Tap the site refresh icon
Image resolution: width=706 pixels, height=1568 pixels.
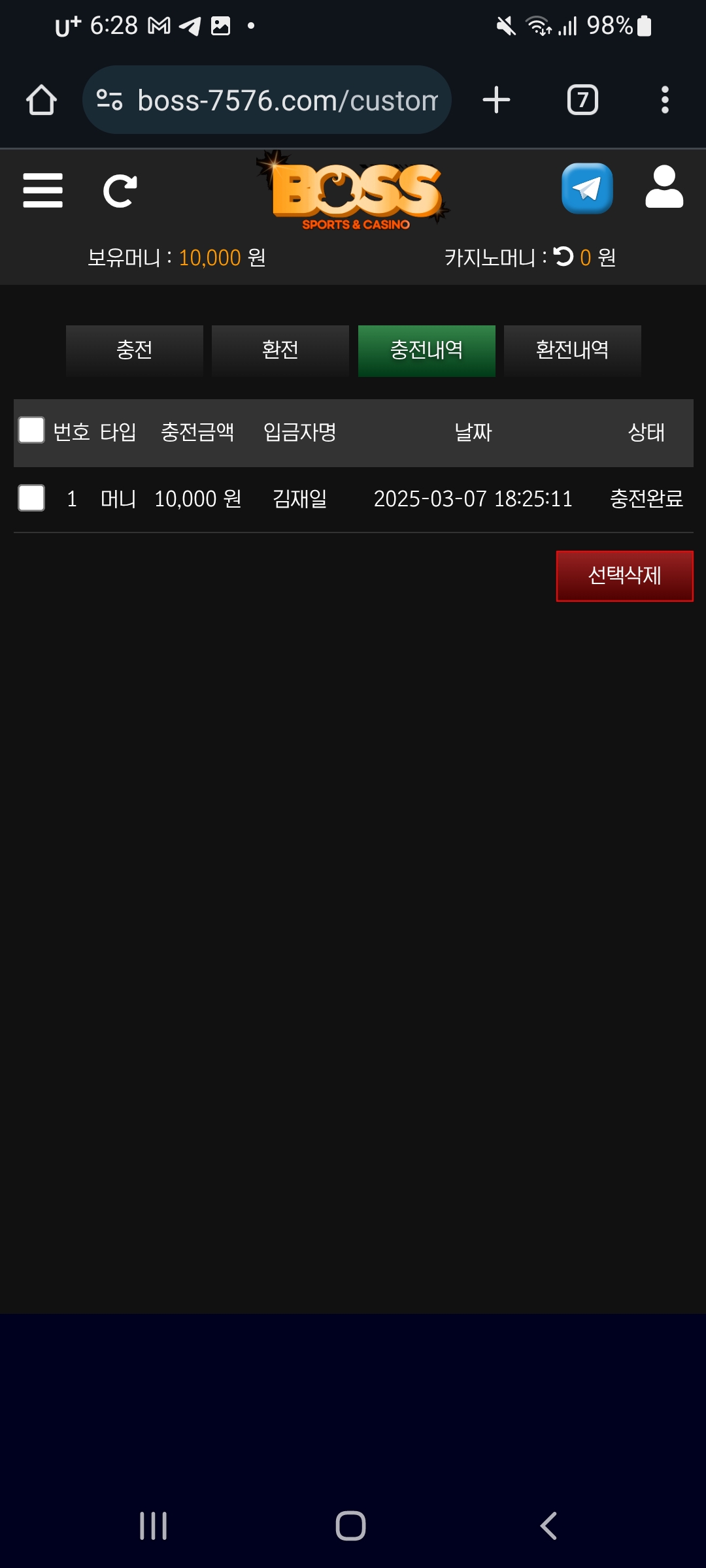[120, 191]
